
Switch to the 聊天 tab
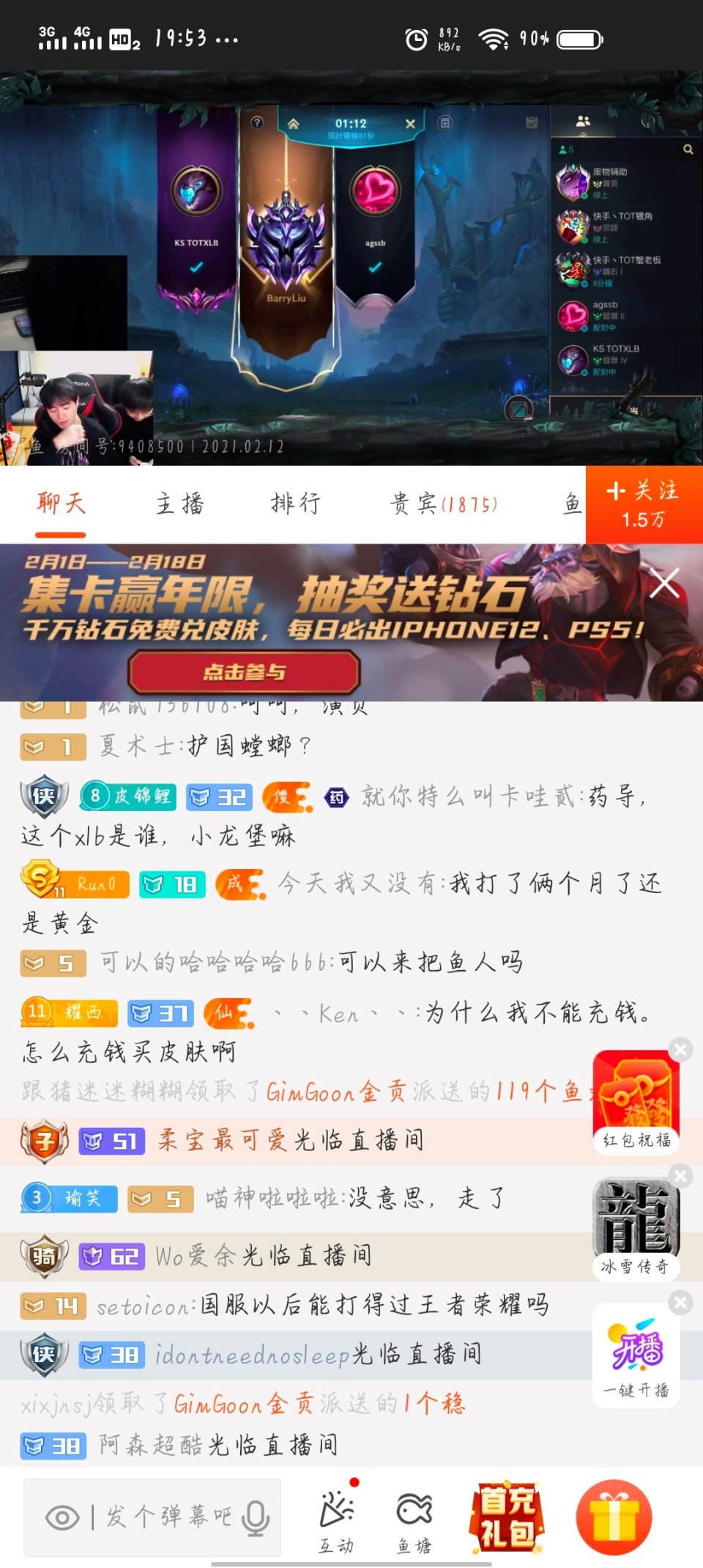[62, 503]
